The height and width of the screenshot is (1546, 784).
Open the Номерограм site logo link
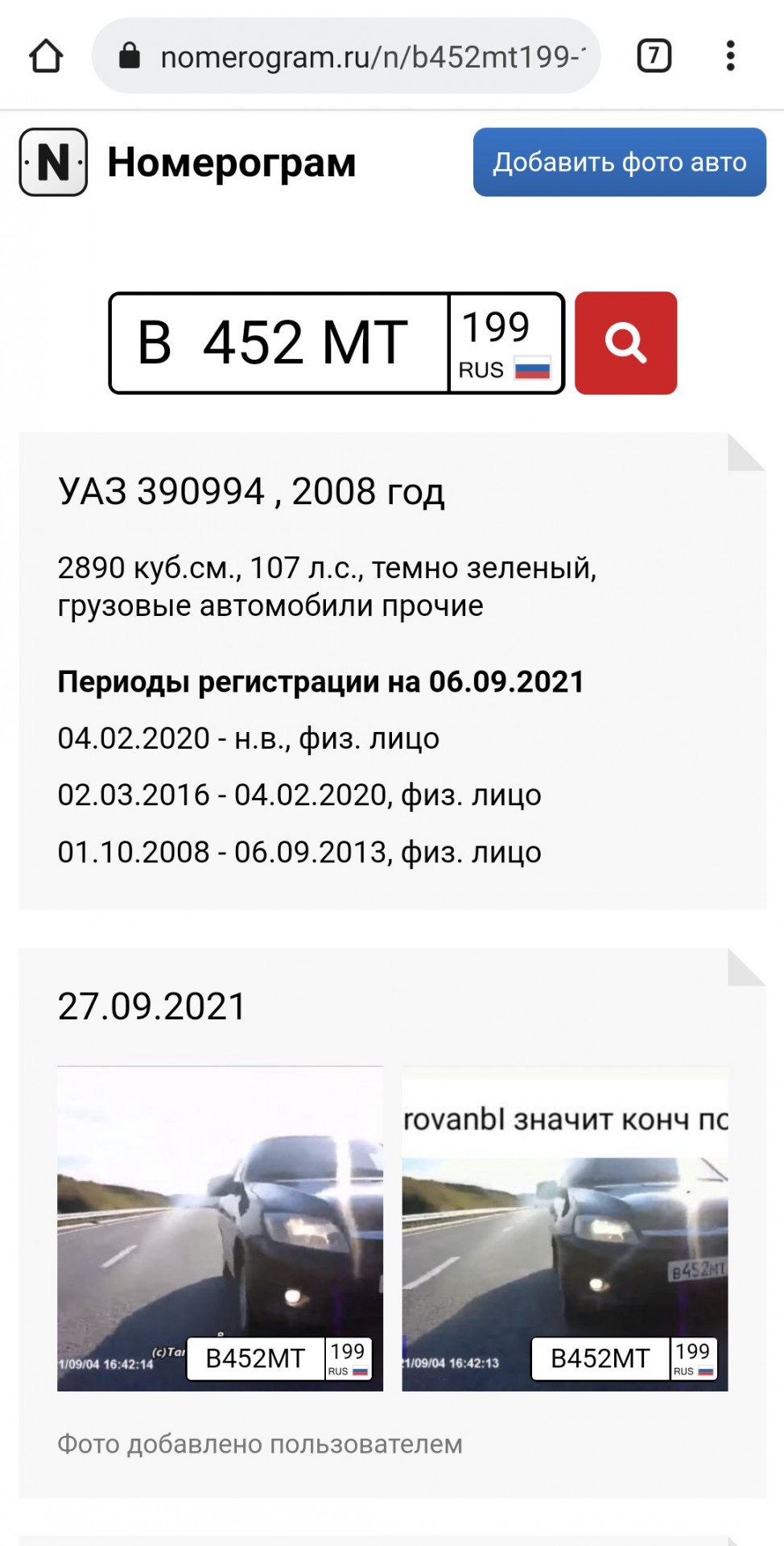point(188,162)
